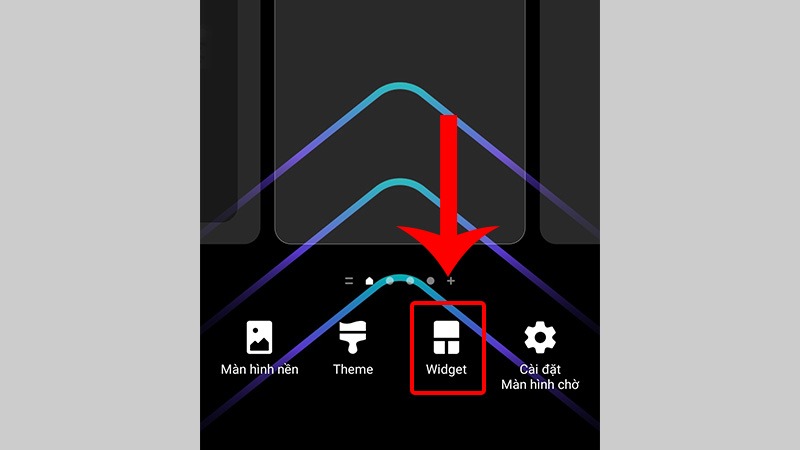
Task: Select the center home screen page preview
Action: [399, 120]
